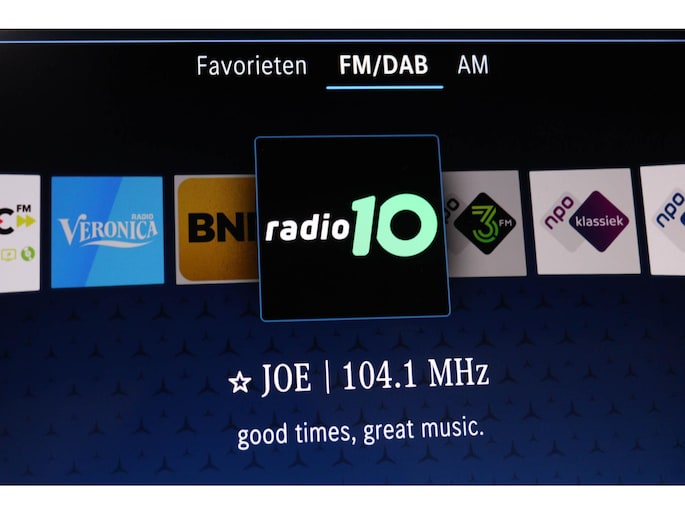
Task: Tune to NPO 3FM station
Action: point(485,223)
